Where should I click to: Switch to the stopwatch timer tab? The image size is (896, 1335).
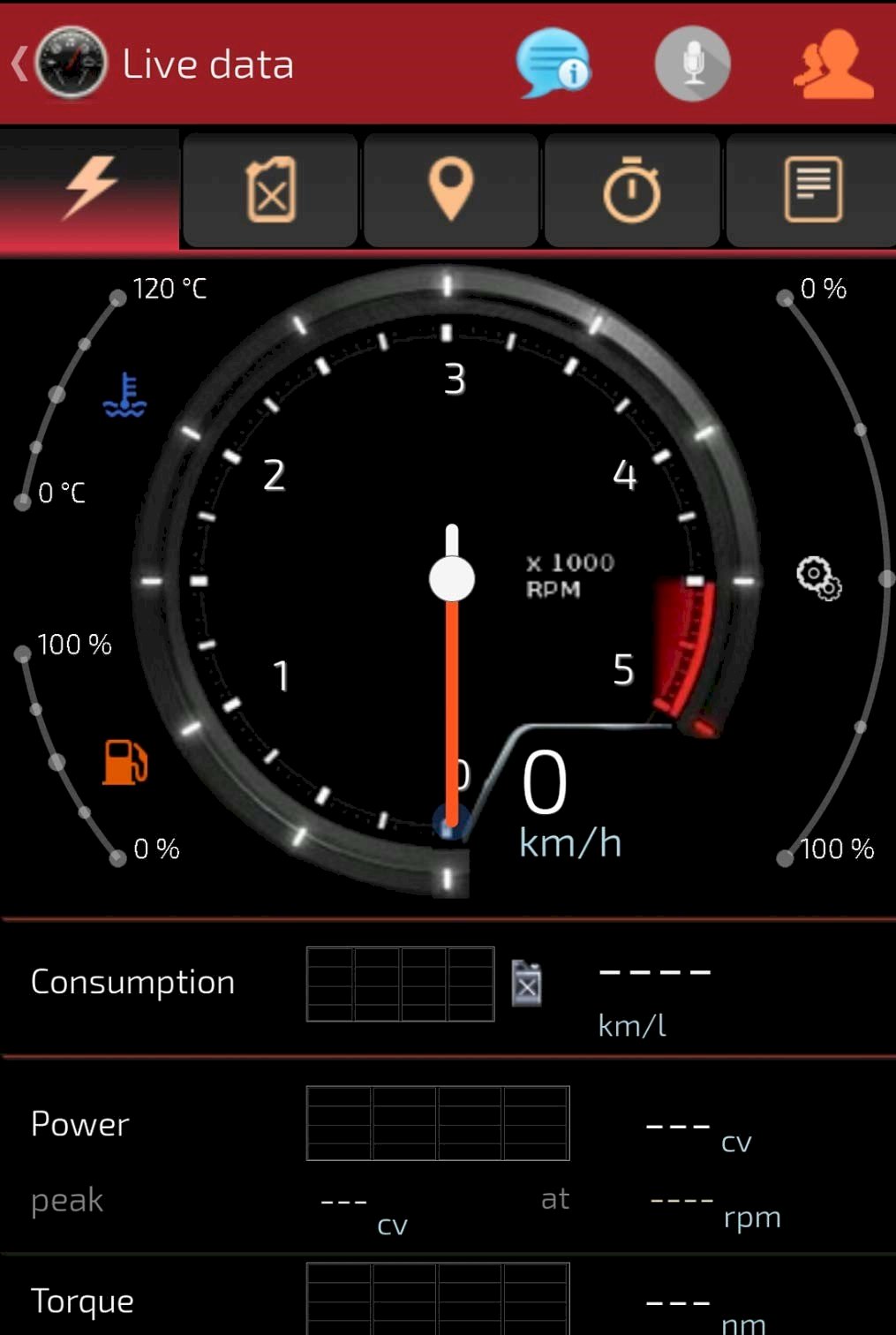tap(632, 190)
